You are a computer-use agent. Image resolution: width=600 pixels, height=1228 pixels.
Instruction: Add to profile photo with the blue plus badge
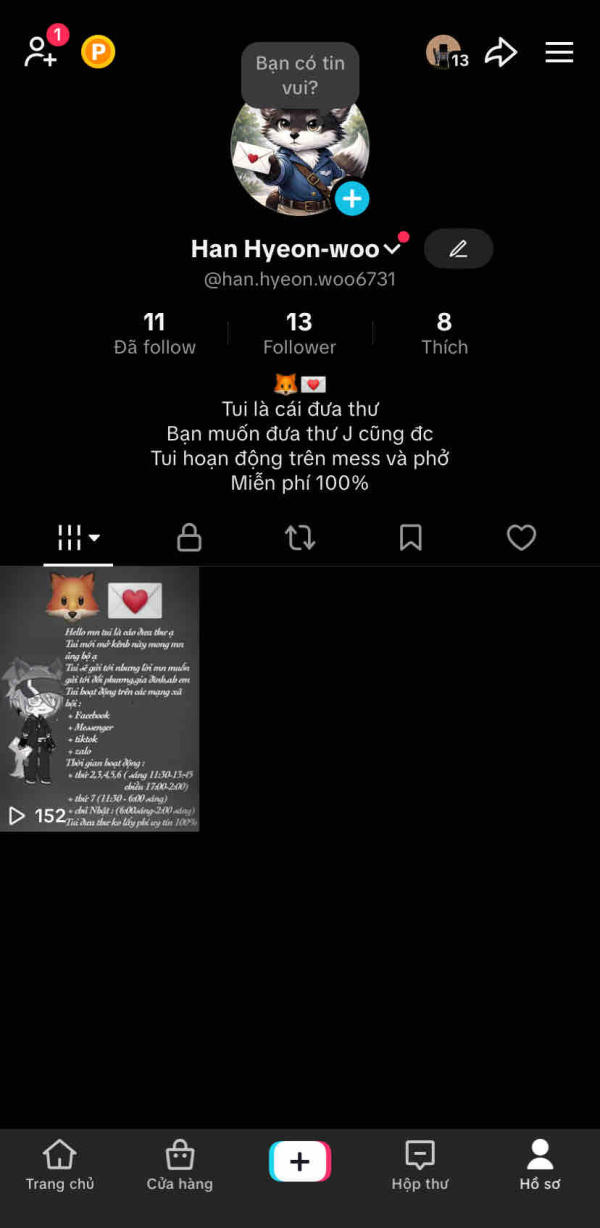351,199
